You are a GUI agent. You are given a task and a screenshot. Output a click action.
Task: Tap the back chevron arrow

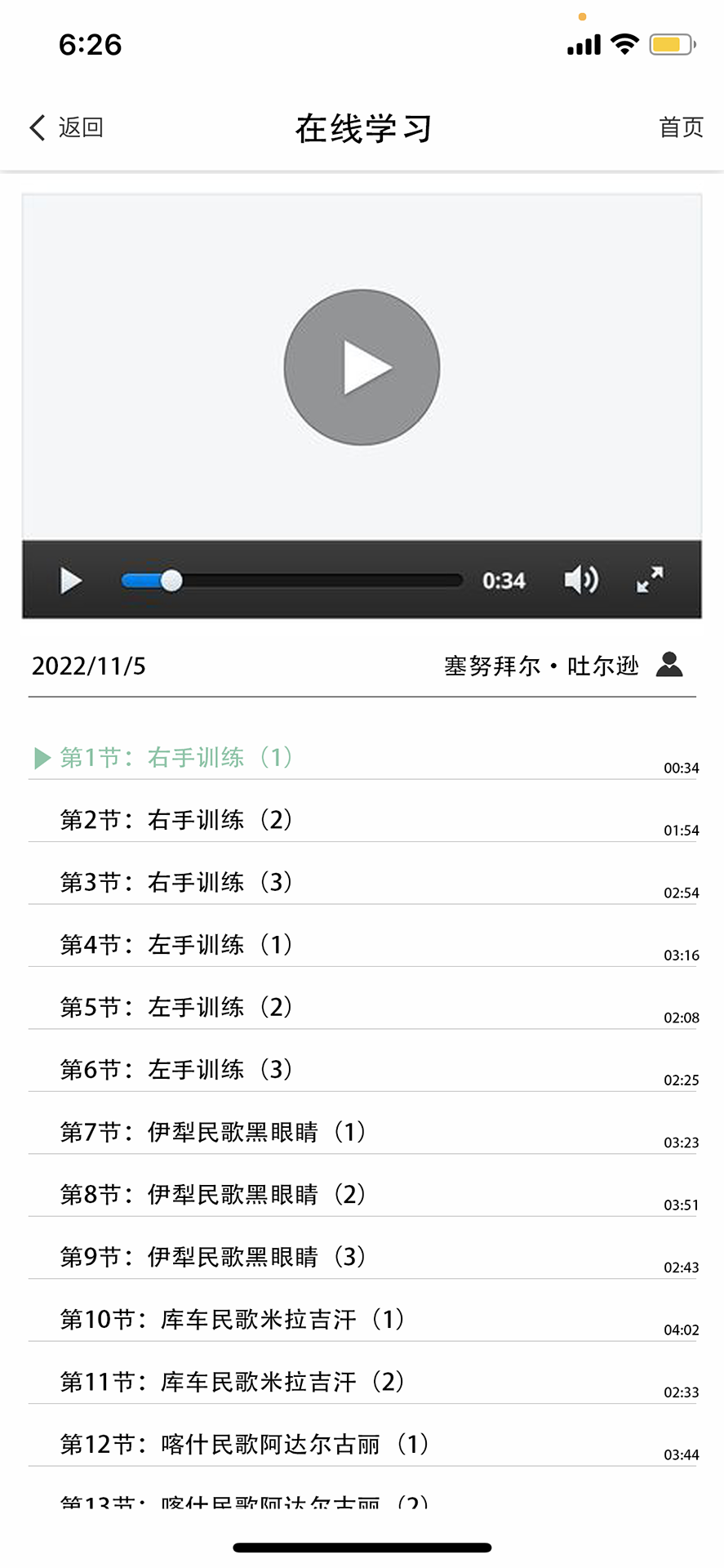pos(36,127)
